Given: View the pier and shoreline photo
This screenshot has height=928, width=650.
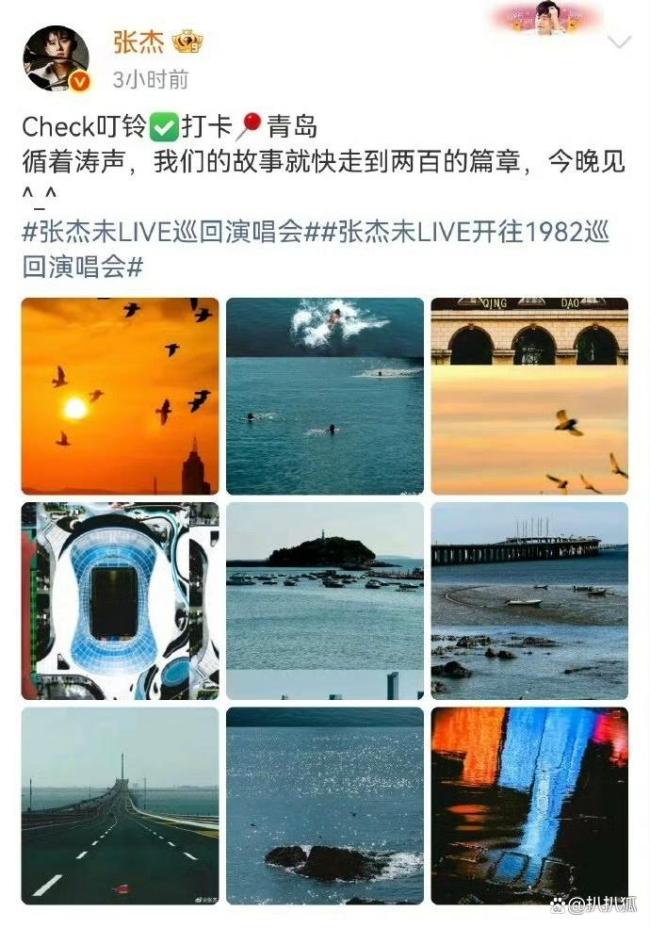Looking at the screenshot, I should coord(529,600).
